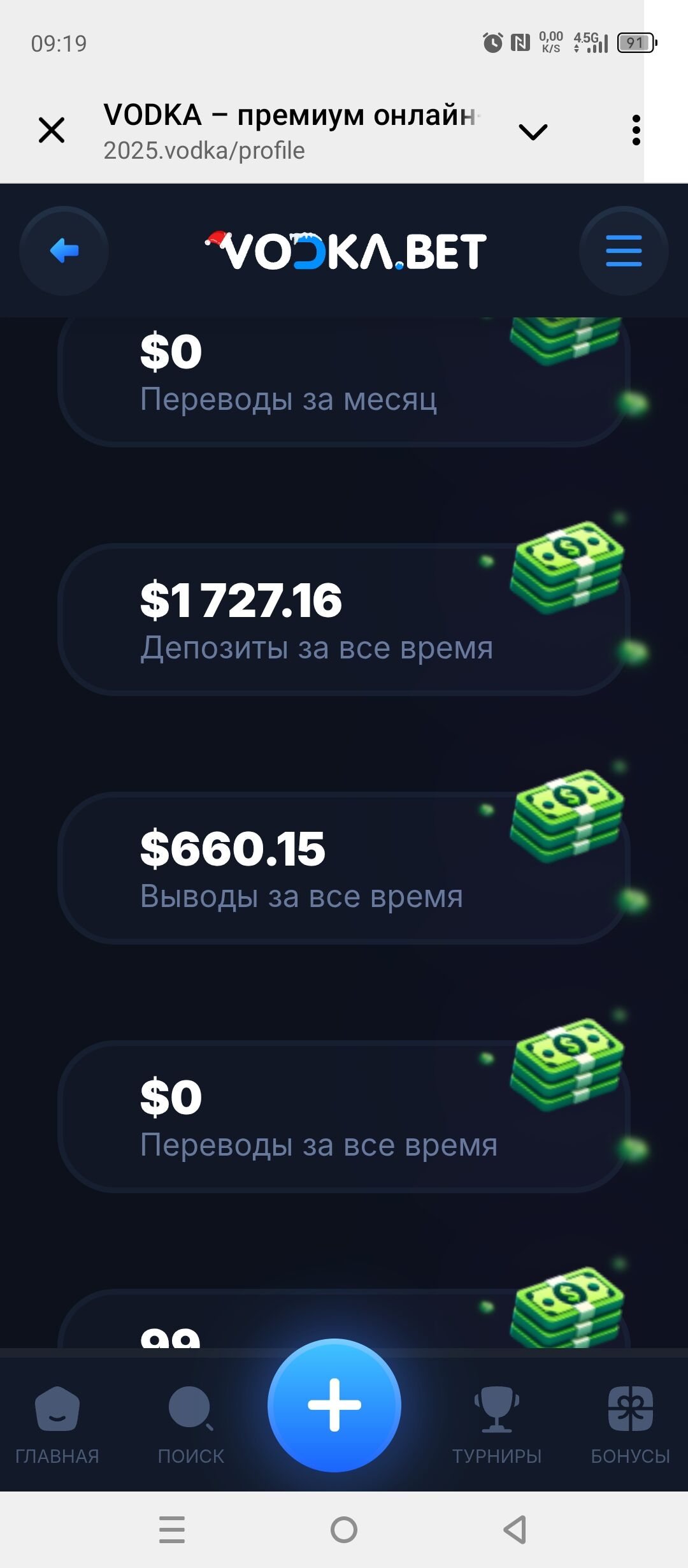
Task: Tap the blue plus deposit button
Action: (334, 1405)
